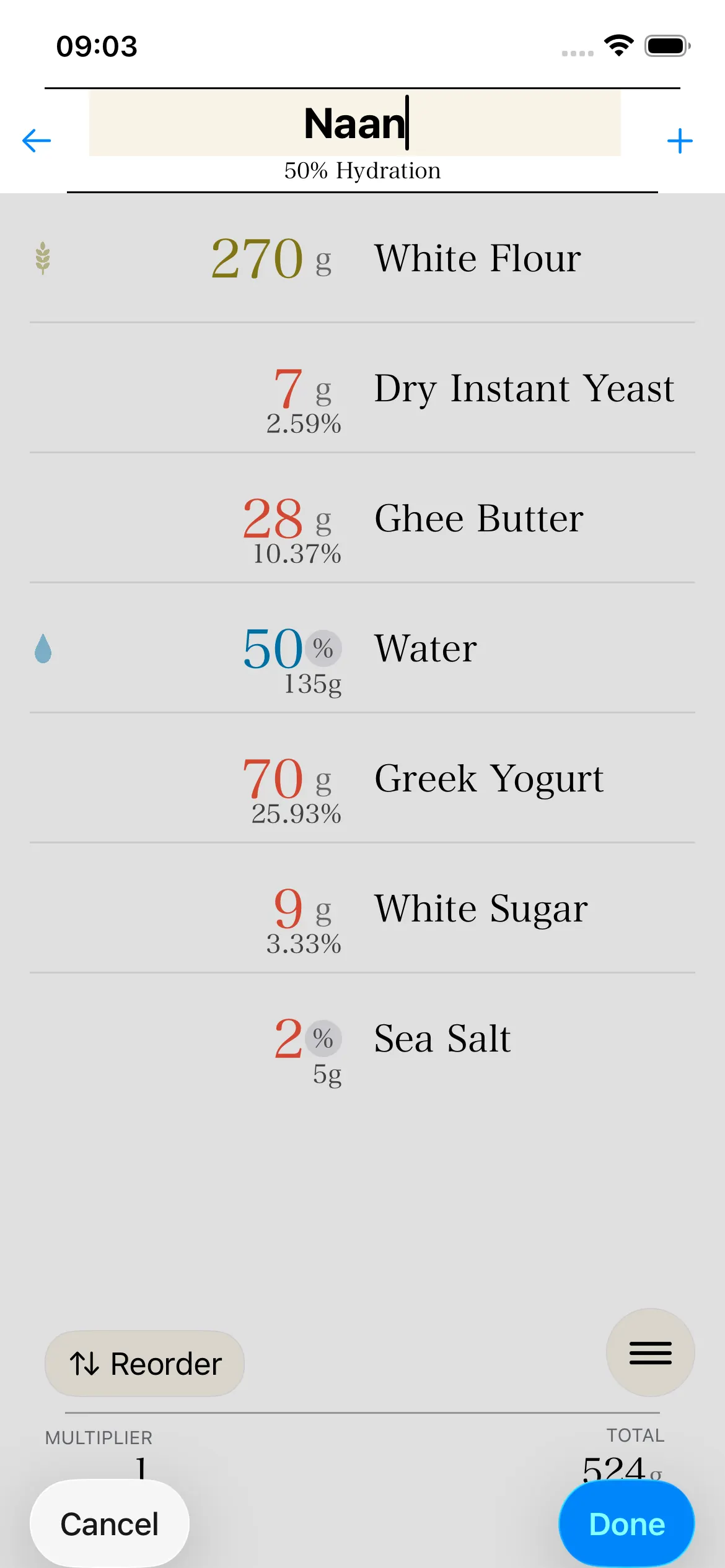Change the Dry Instant Yeast quantity
The height and width of the screenshot is (1568, 725).
click(x=288, y=388)
